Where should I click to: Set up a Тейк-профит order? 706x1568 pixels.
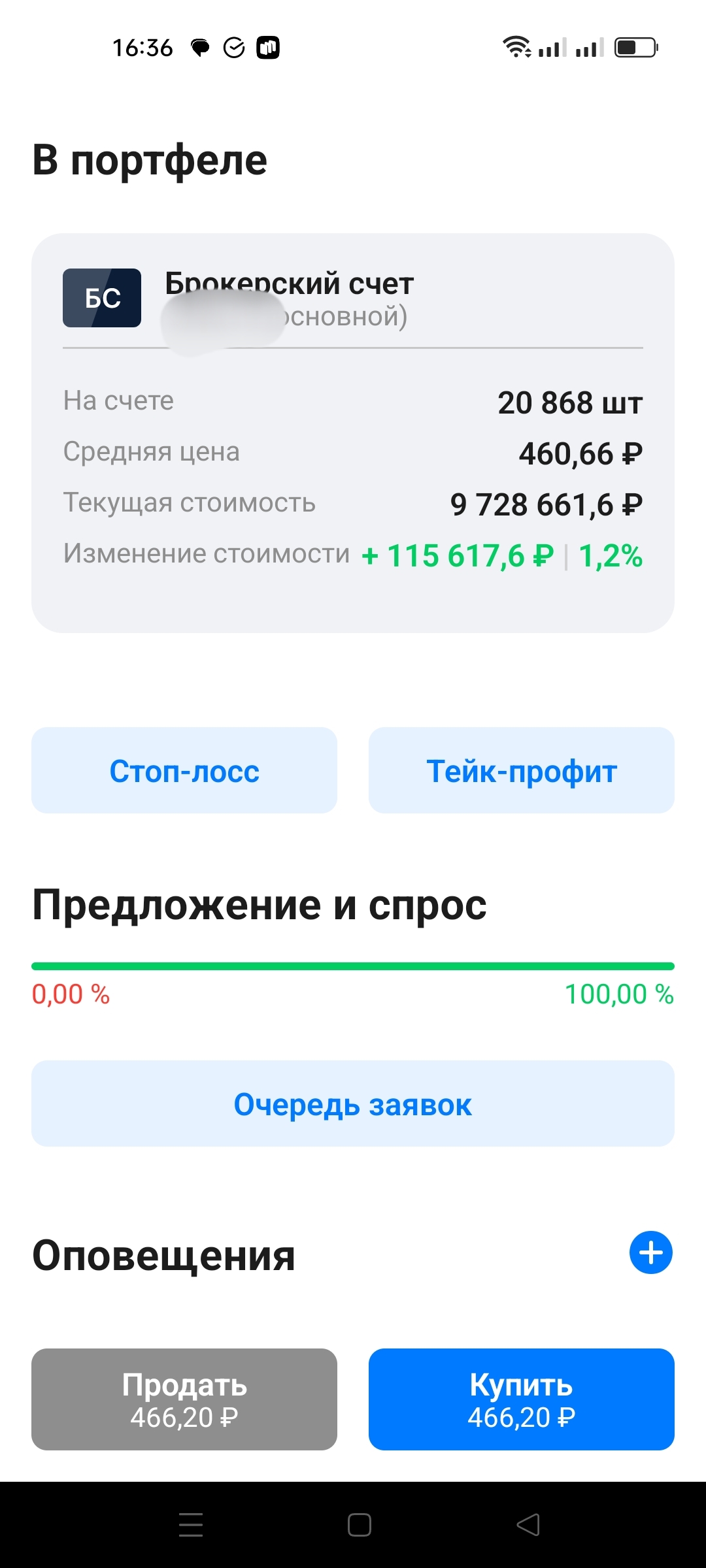pyautogui.click(x=522, y=770)
